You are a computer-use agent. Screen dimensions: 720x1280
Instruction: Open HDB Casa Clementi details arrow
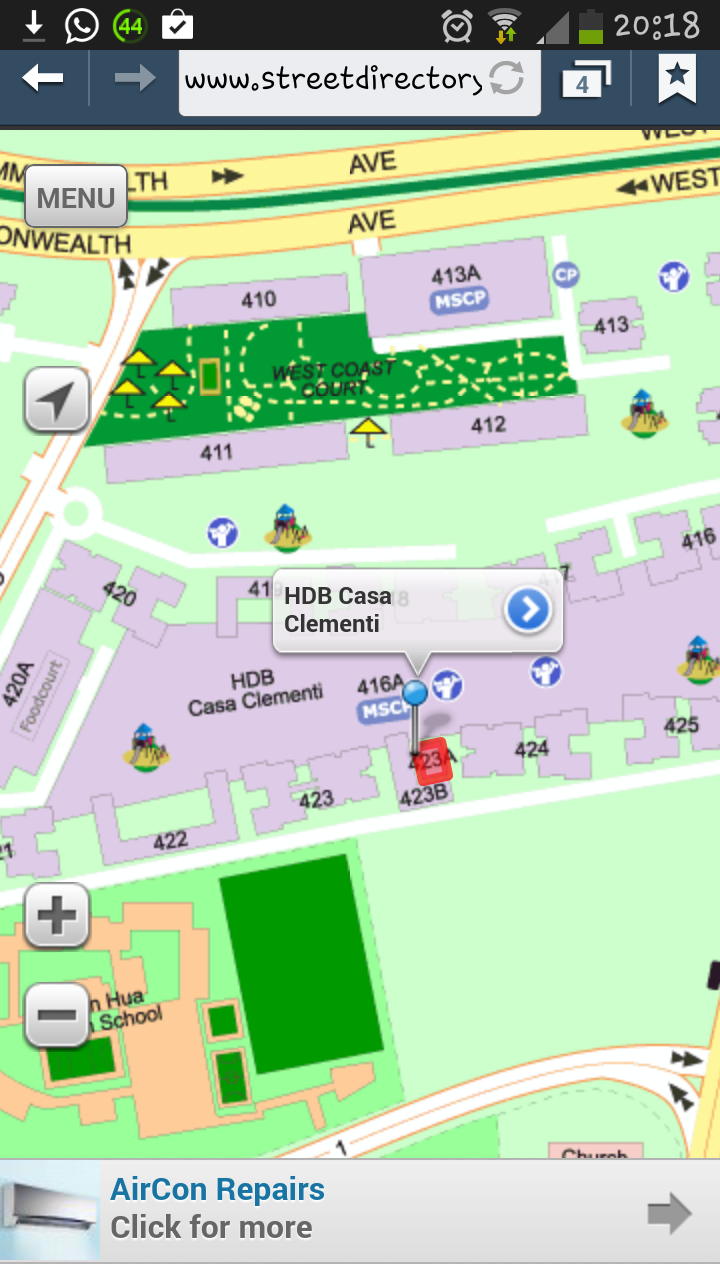[528, 609]
